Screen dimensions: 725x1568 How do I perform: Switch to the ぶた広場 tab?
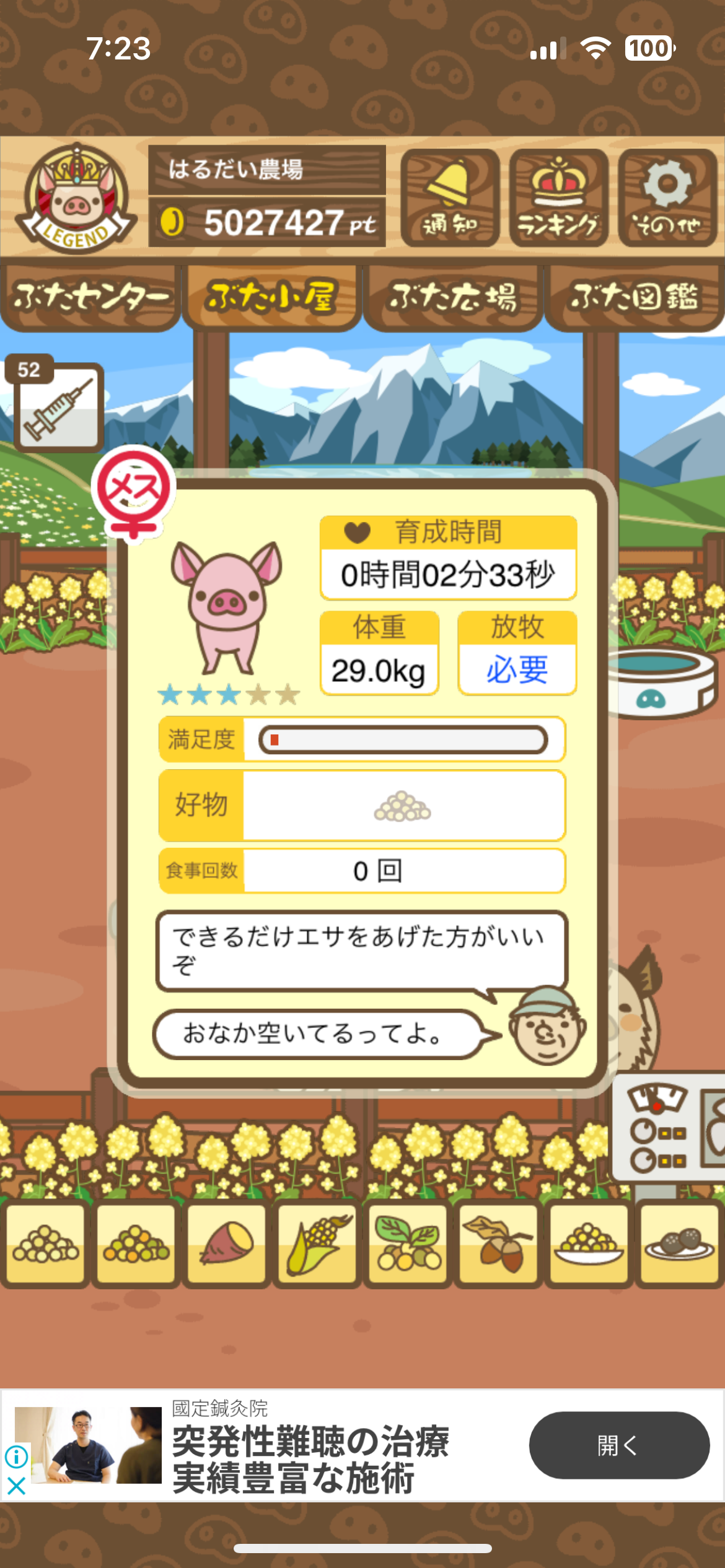point(453,298)
